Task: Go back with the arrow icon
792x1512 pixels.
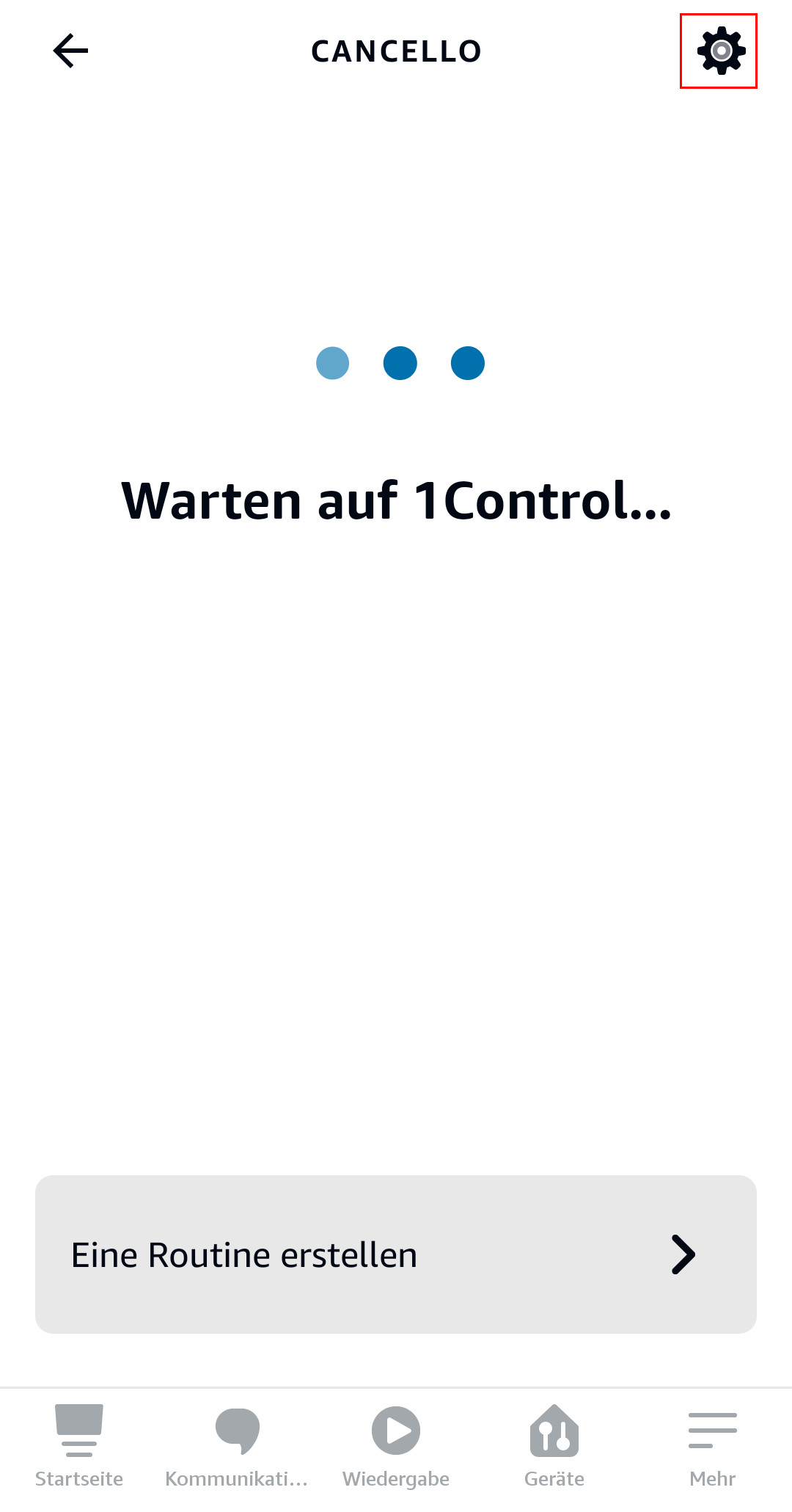Action: pos(71,51)
